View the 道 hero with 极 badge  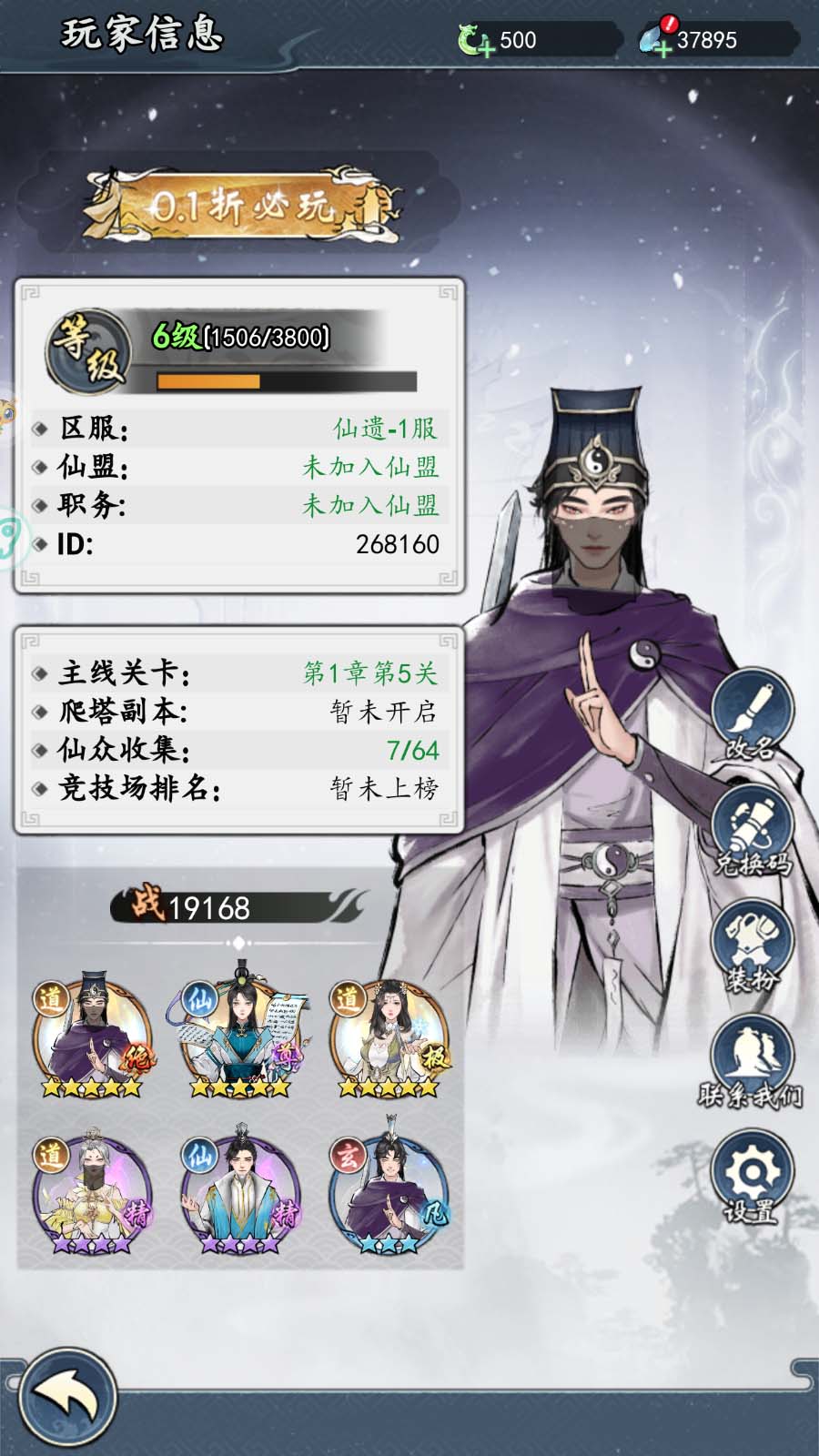point(389,1036)
